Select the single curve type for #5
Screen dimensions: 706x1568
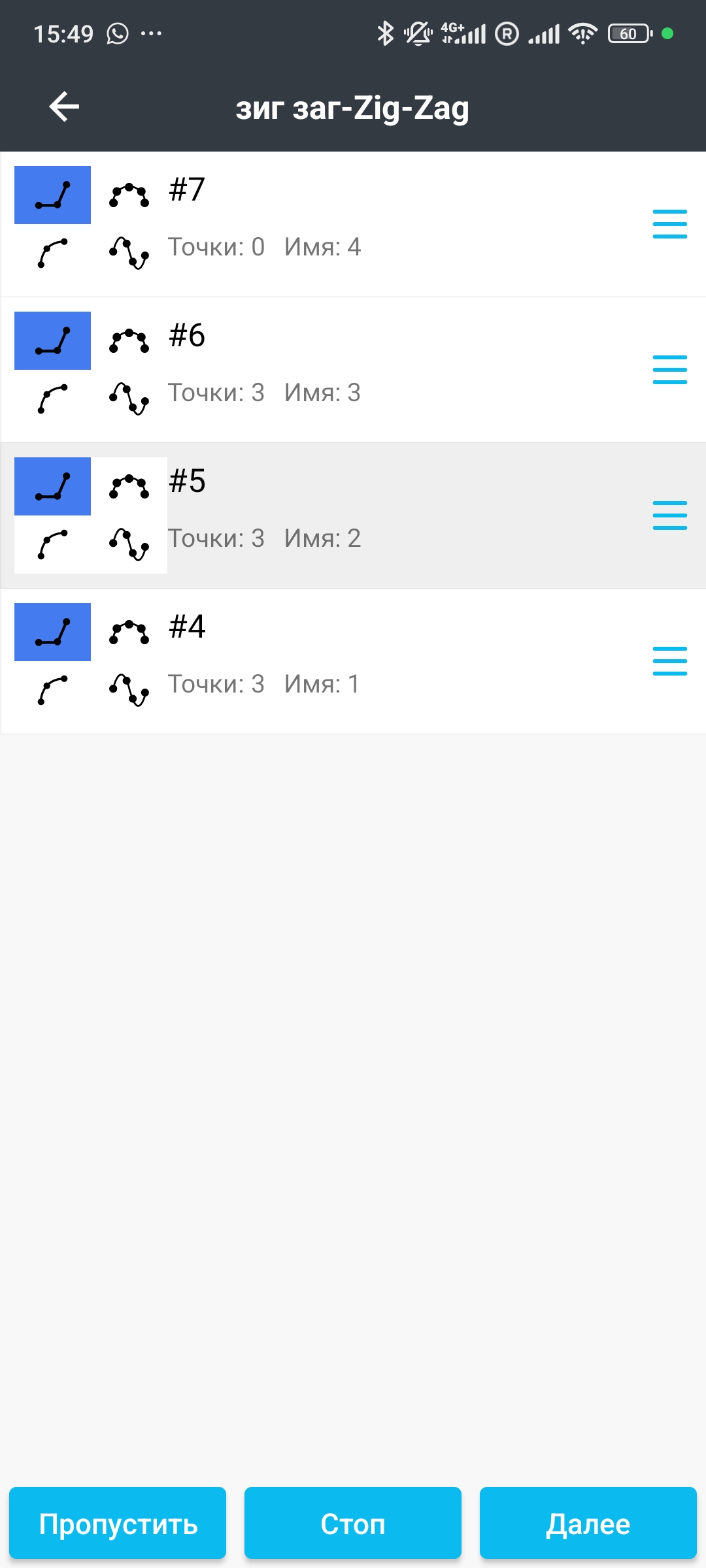pyautogui.click(x=52, y=545)
